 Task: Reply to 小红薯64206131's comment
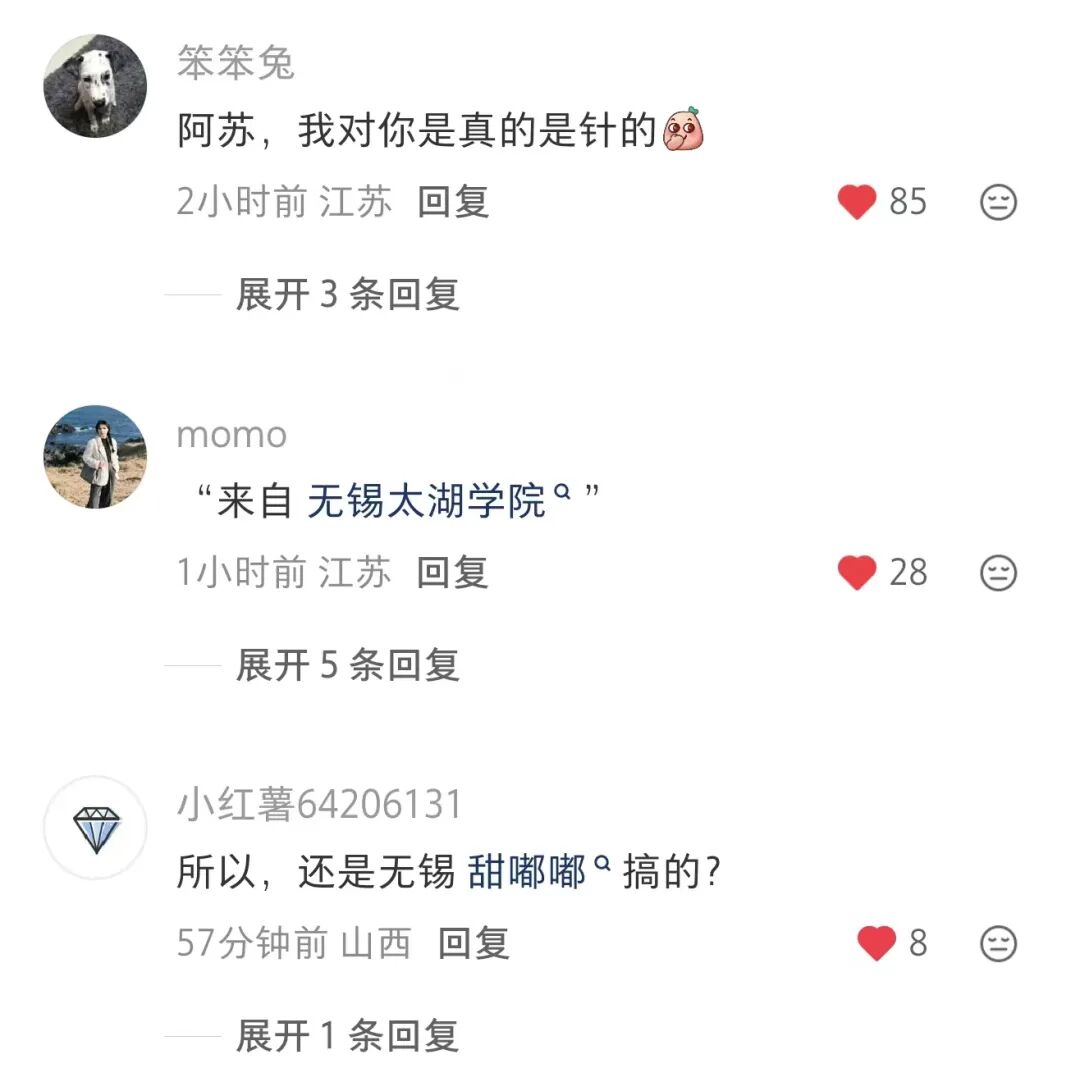[474, 943]
